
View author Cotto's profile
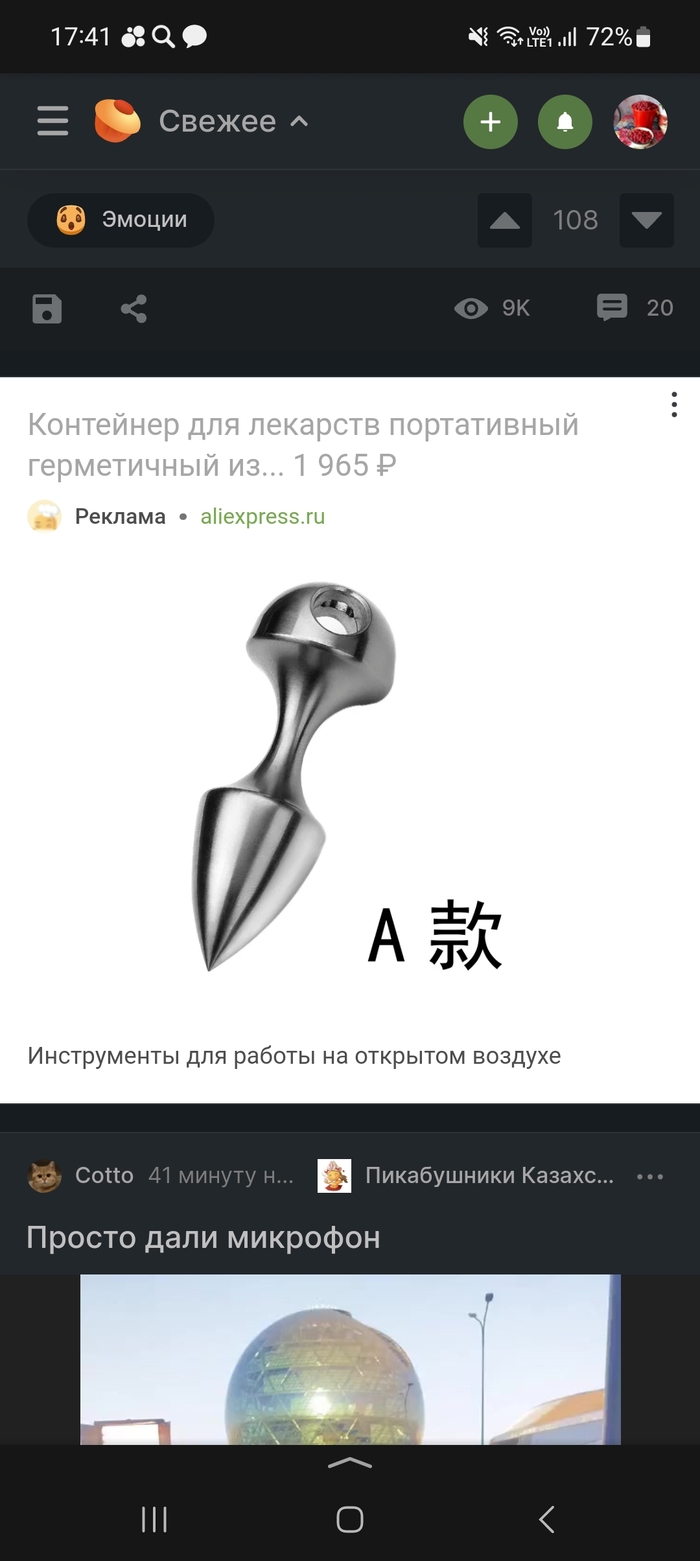click(x=103, y=1175)
